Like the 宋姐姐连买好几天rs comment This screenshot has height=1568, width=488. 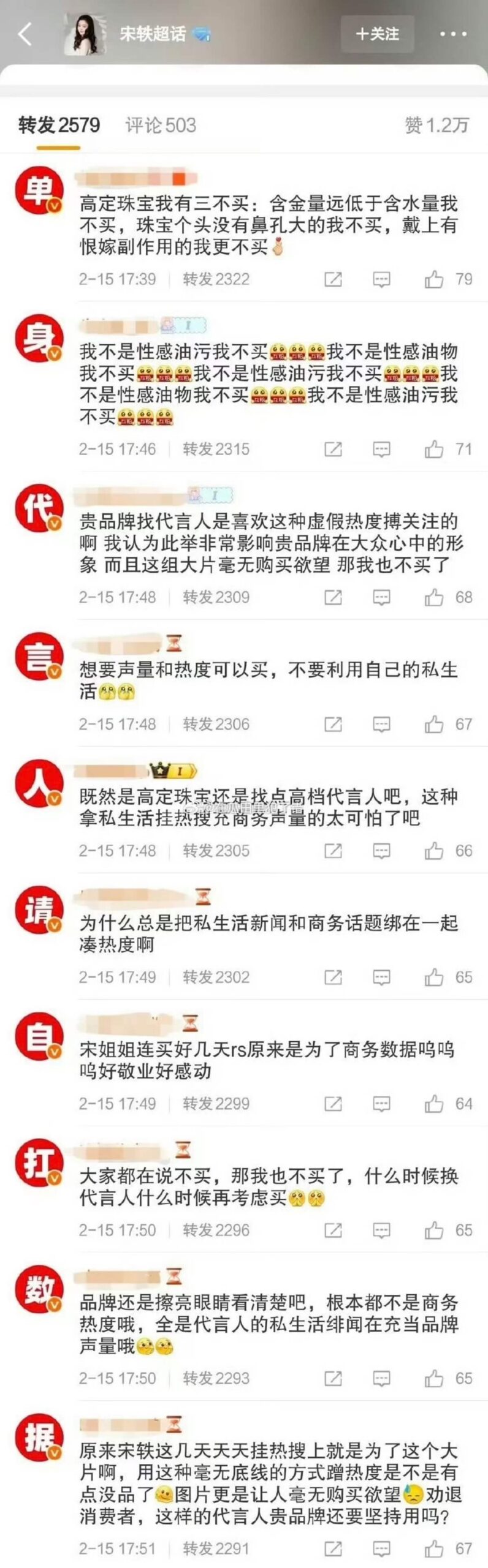pos(434,1104)
